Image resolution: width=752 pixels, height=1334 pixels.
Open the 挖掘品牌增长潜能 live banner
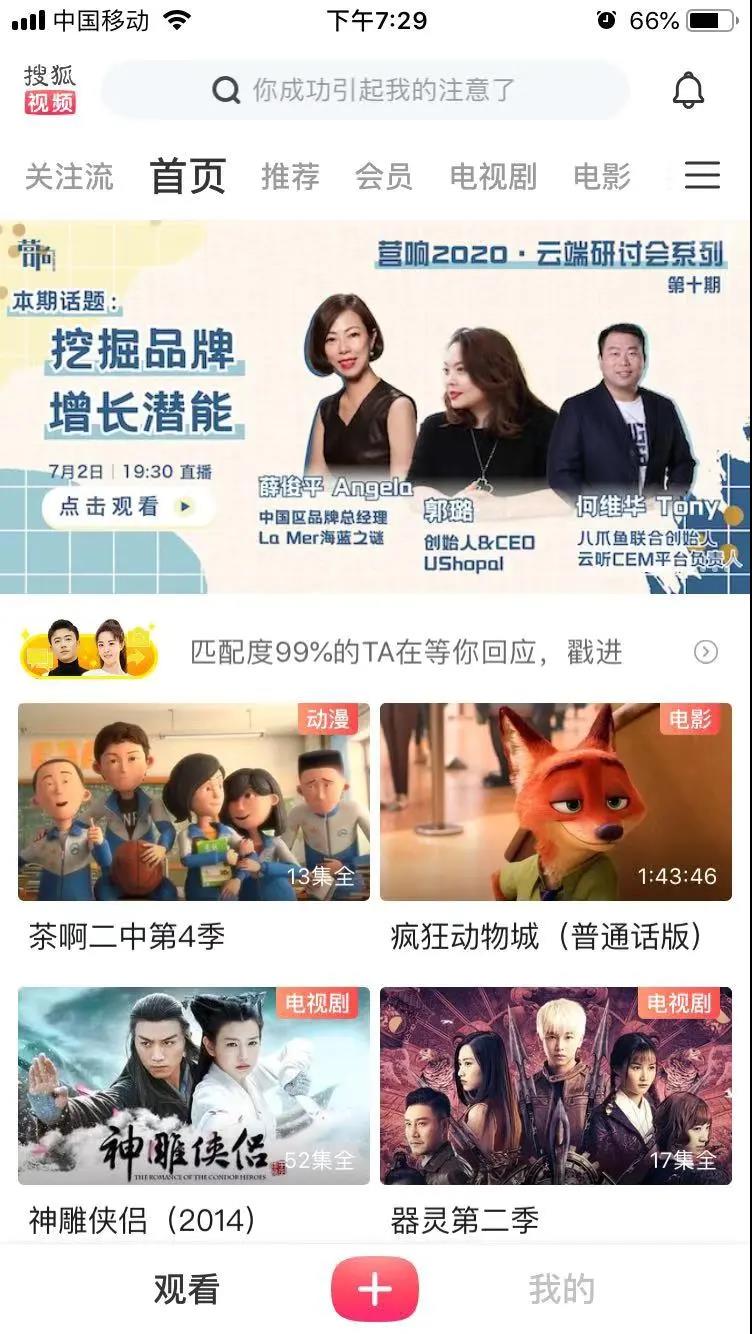376,407
